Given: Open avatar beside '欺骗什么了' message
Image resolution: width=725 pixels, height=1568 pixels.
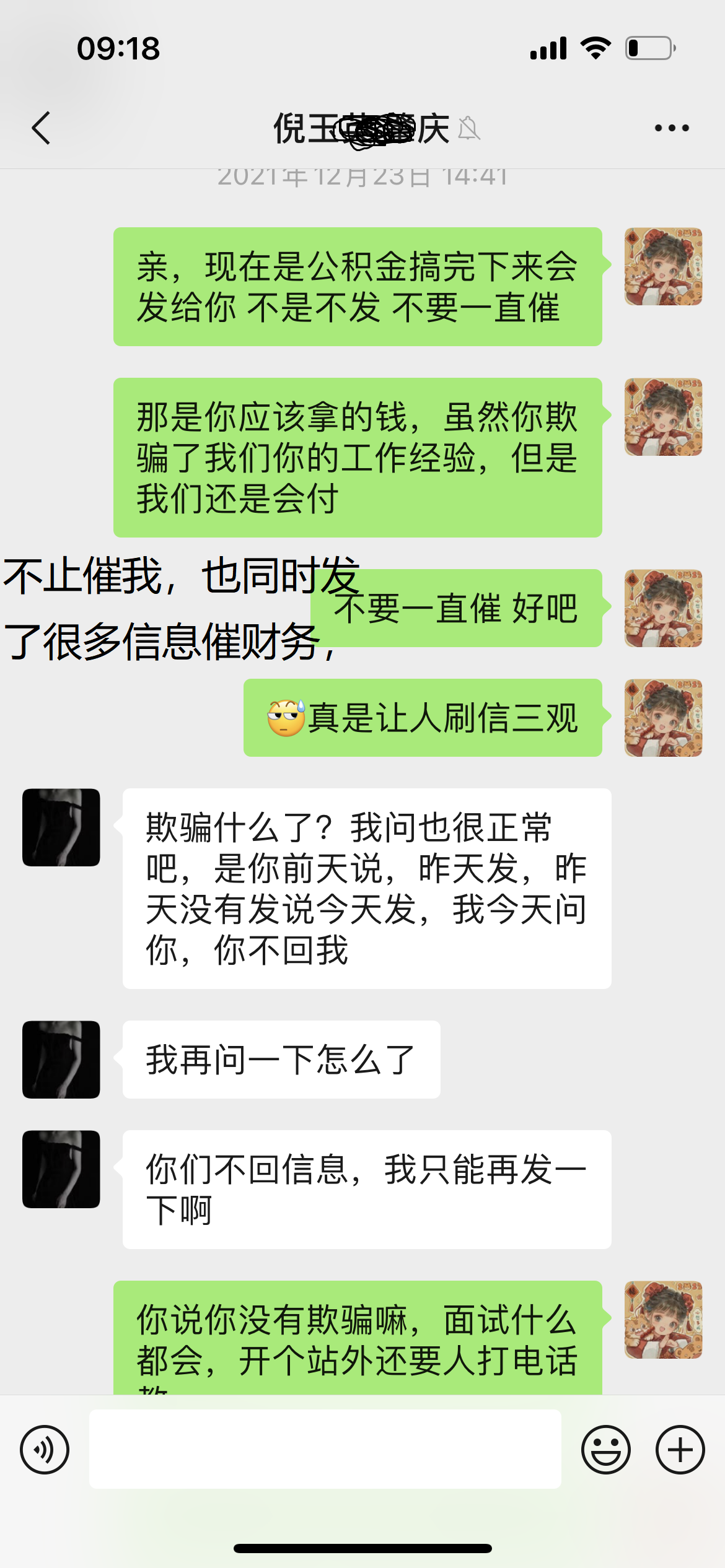Looking at the screenshot, I should [x=61, y=827].
